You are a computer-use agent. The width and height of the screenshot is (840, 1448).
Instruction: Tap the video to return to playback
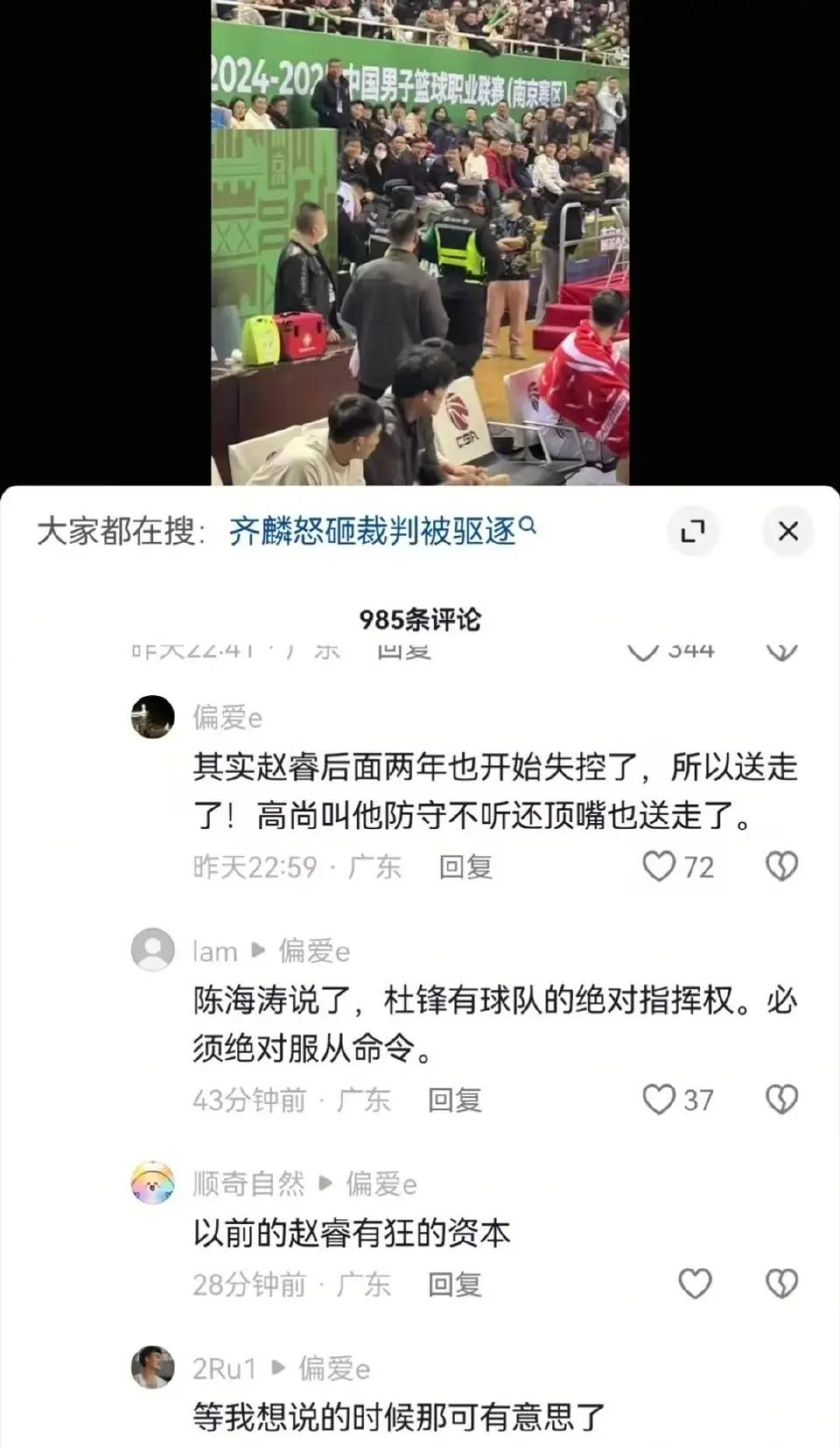[x=420, y=245]
